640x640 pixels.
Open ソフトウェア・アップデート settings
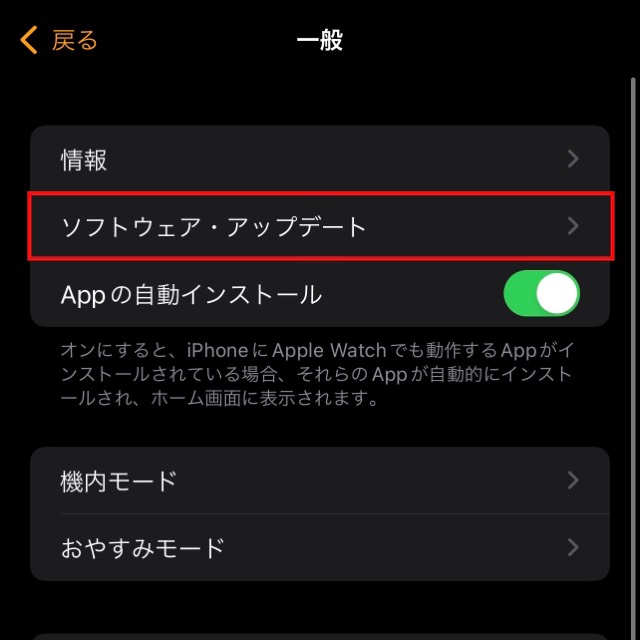[319, 227]
